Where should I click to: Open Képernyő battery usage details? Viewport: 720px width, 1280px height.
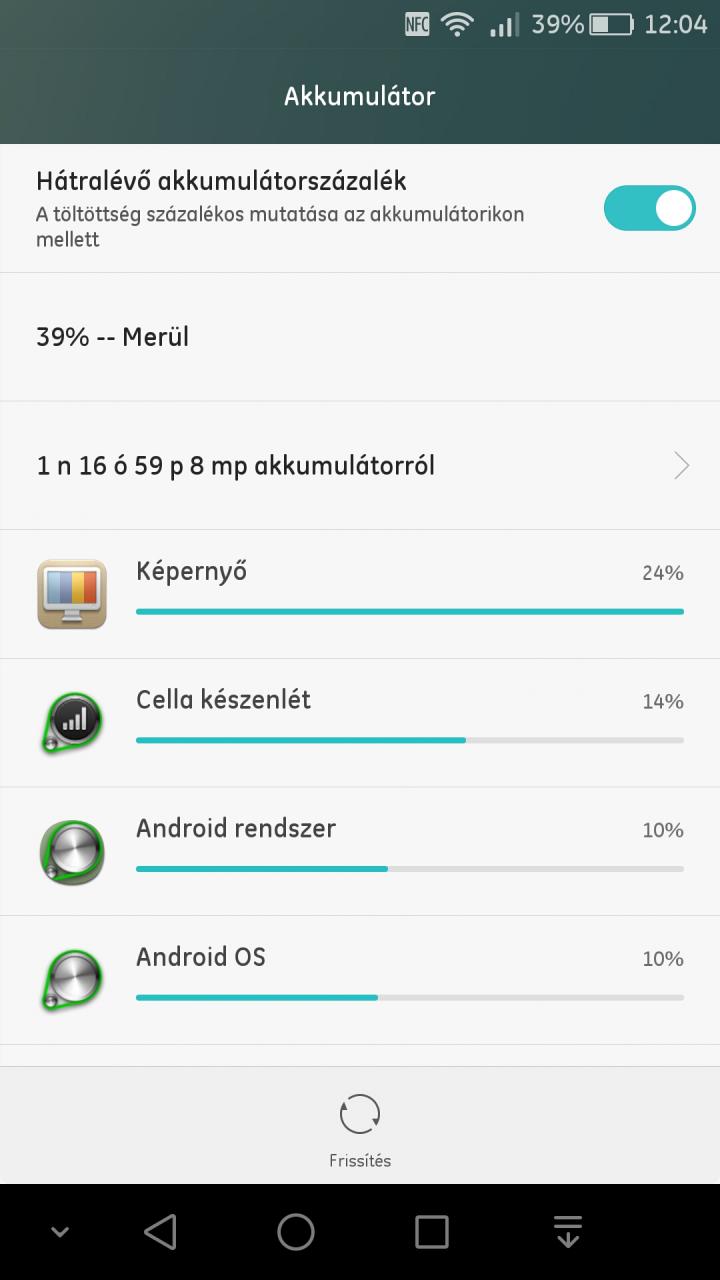click(x=360, y=594)
